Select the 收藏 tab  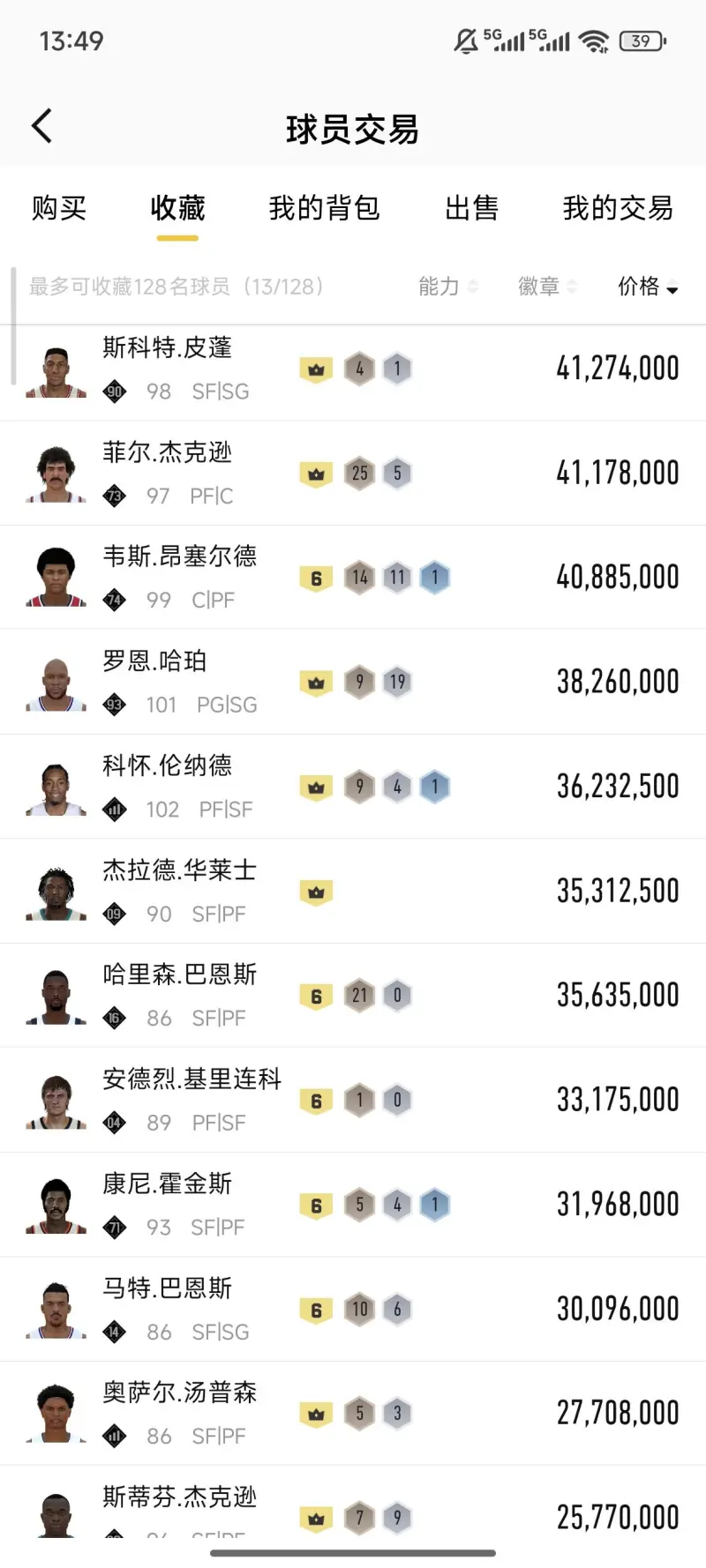point(177,208)
